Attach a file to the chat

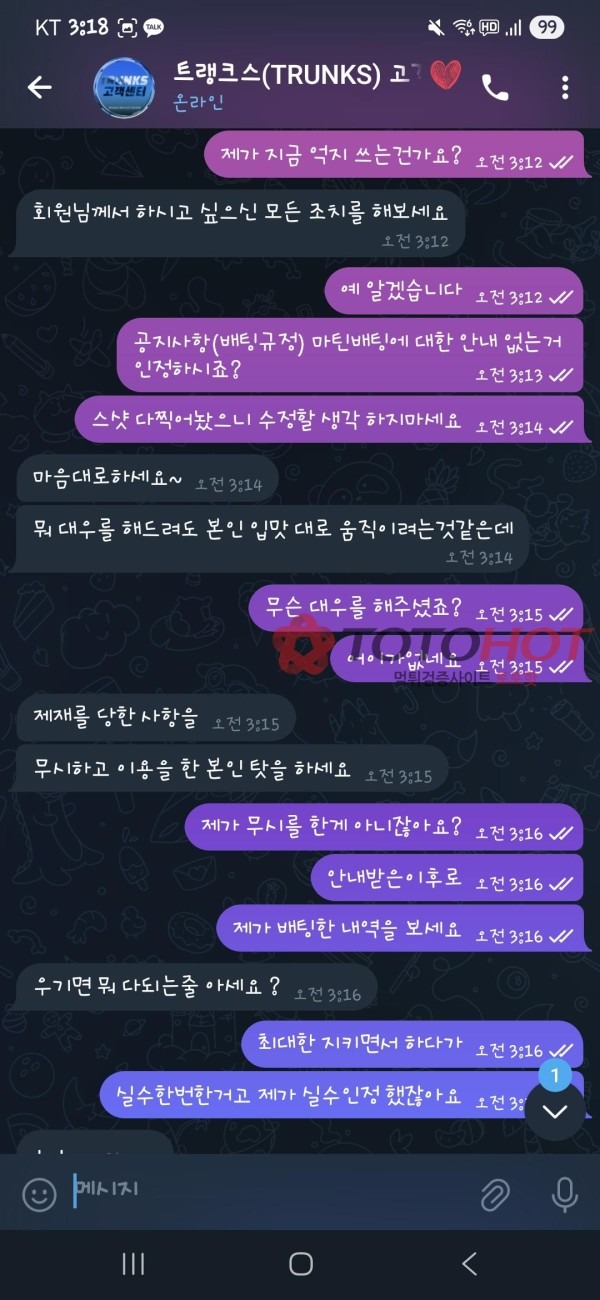point(495,1193)
